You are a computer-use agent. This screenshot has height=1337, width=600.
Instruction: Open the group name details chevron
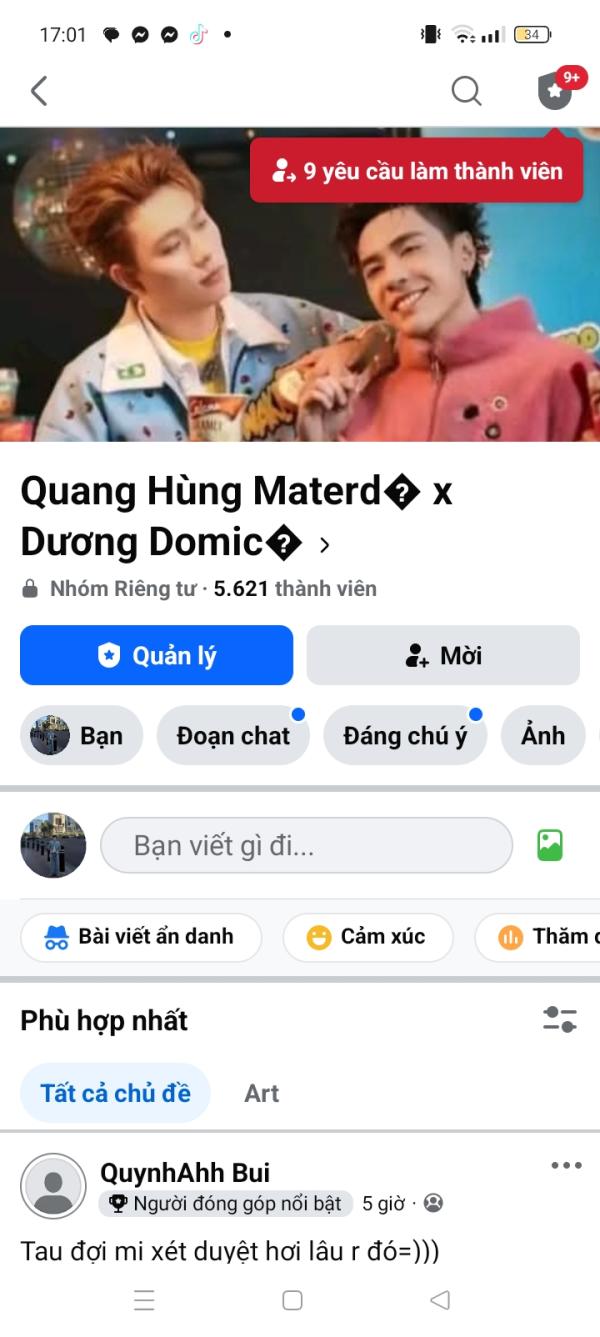point(324,545)
